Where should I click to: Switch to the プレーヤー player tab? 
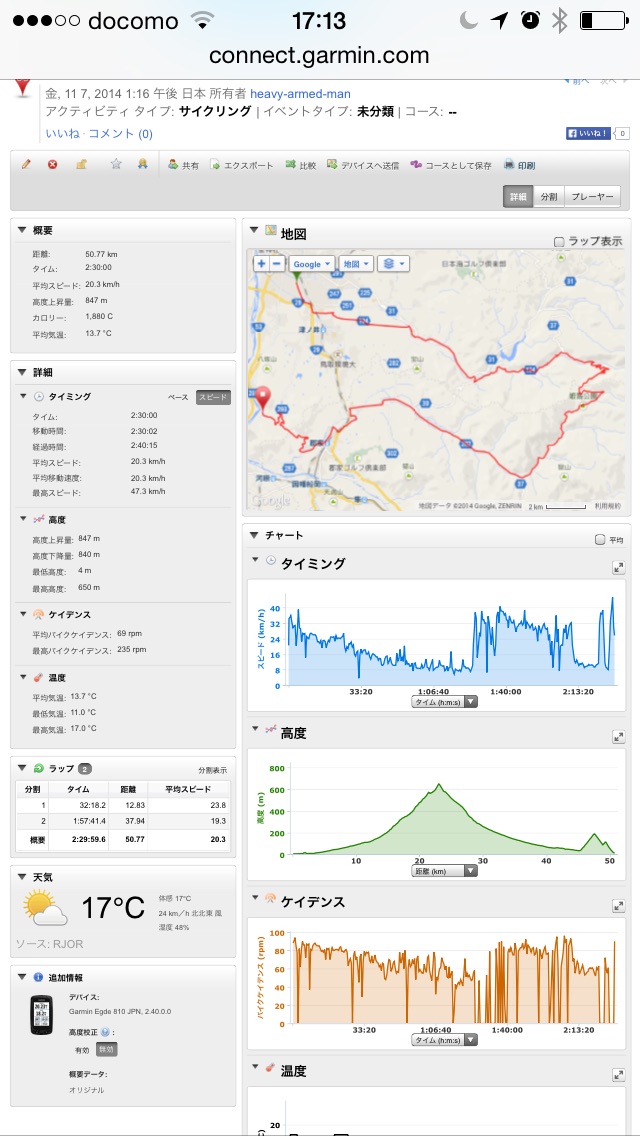pos(592,197)
